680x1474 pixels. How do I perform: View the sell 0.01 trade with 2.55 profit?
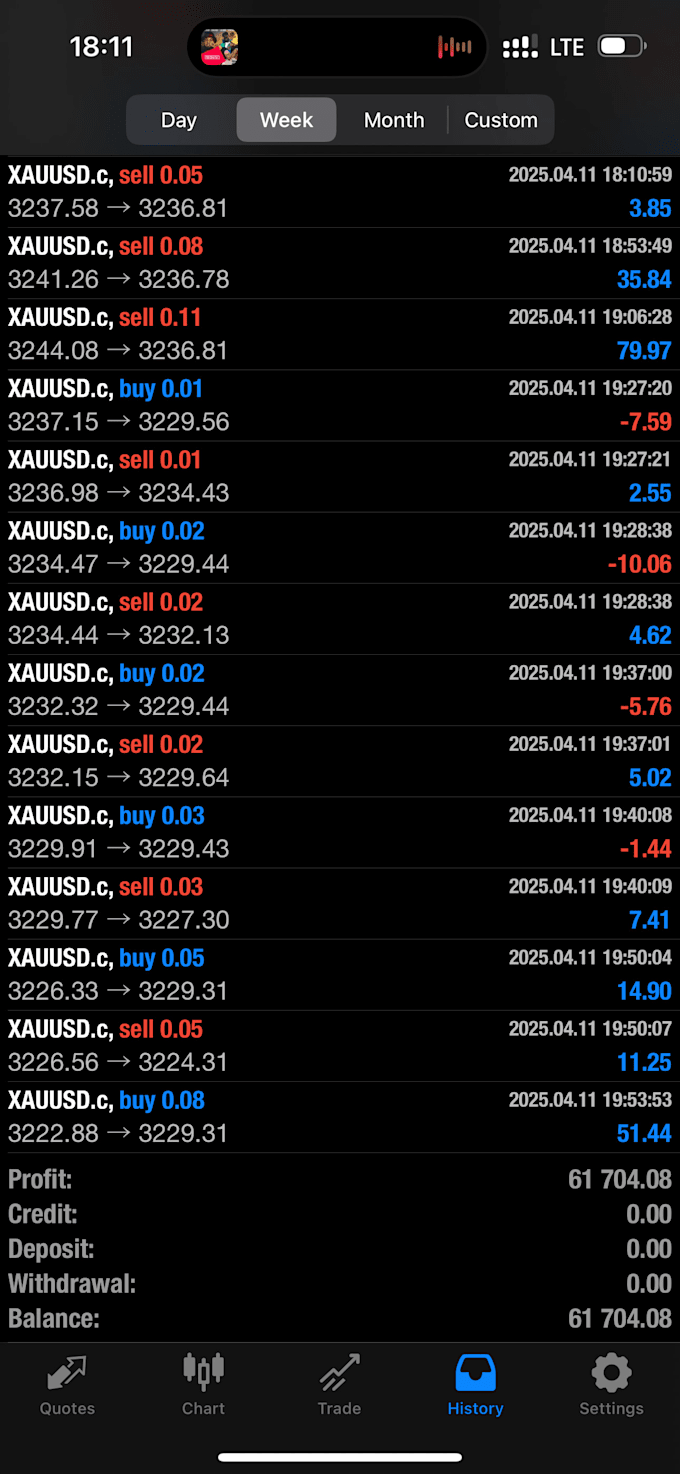340,476
